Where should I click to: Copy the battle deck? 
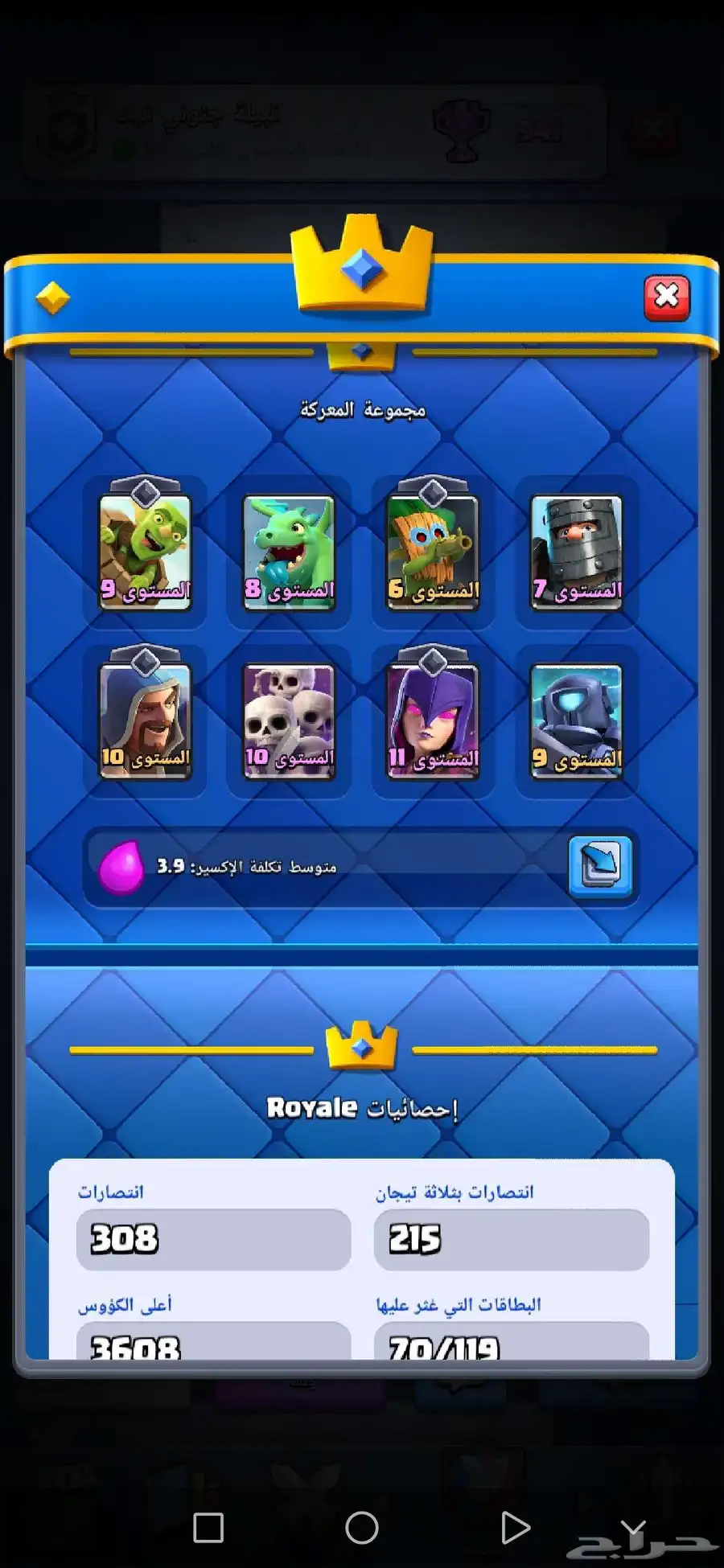(600, 866)
